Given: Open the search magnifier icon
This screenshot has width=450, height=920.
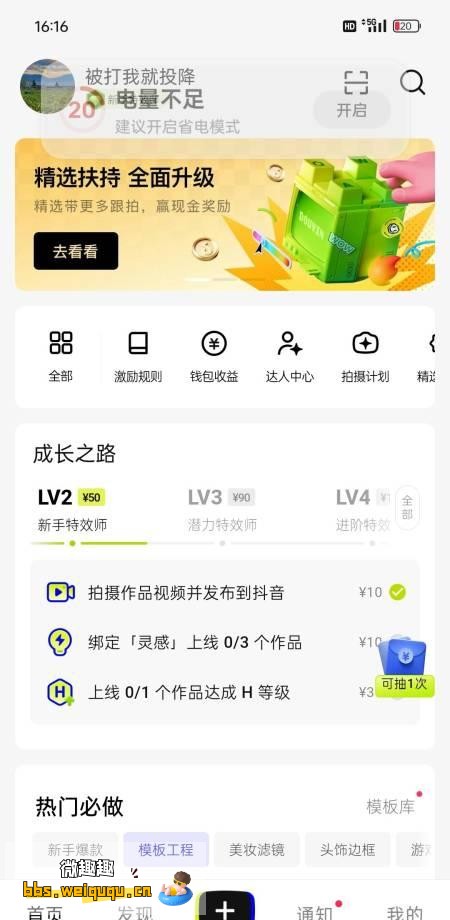Looking at the screenshot, I should coord(412,83).
